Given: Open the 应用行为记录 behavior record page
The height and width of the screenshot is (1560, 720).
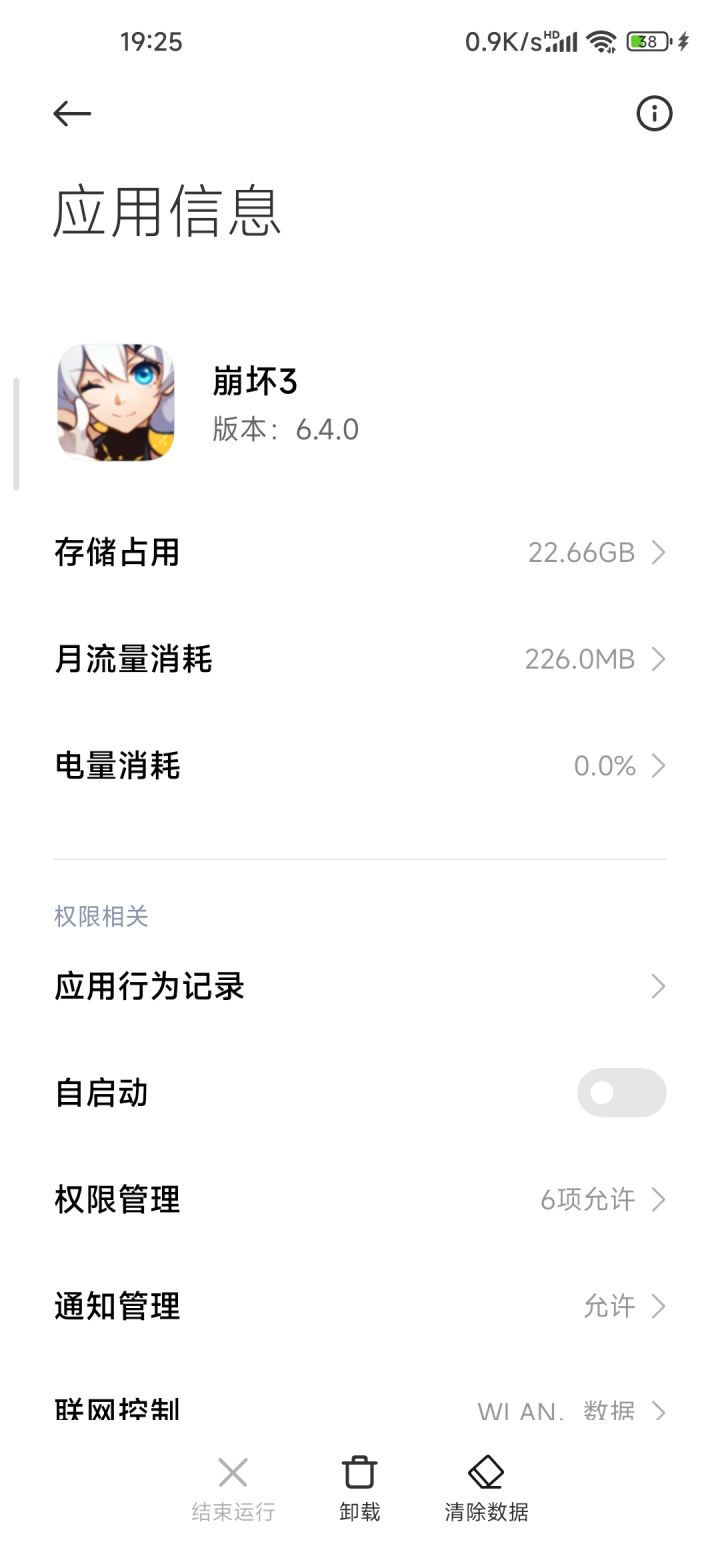Looking at the screenshot, I should 360,985.
